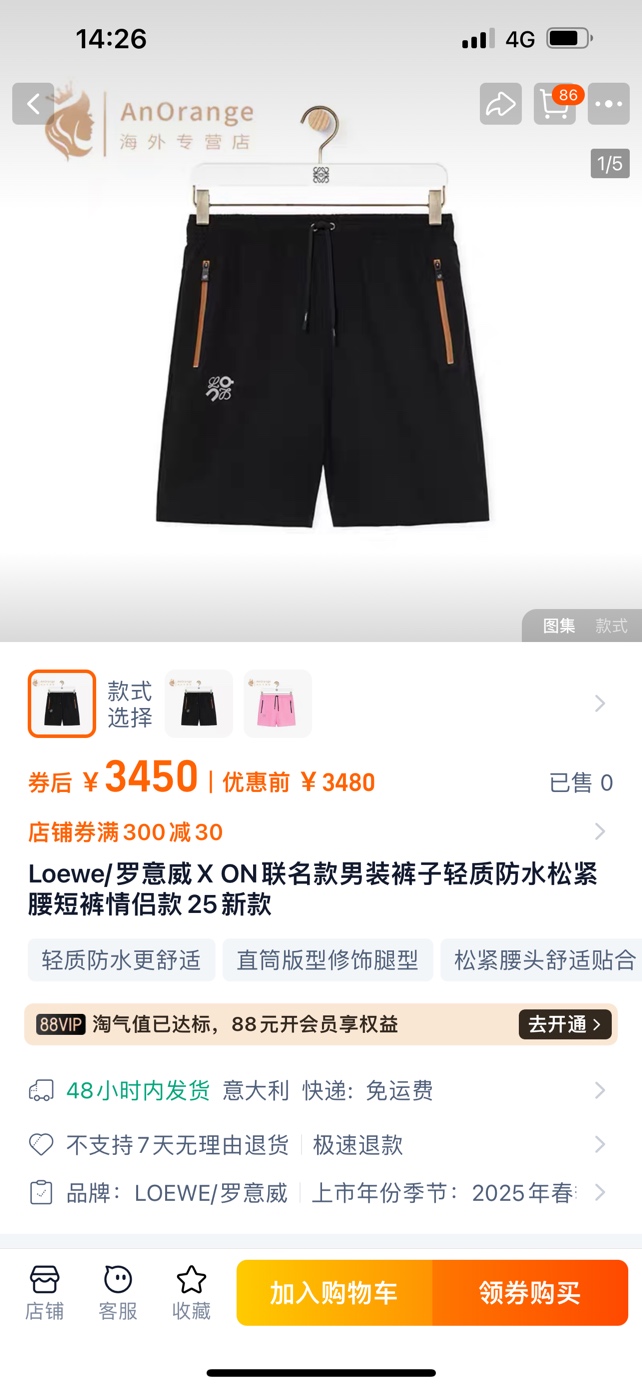
Task: Open the 48小时内发货 shipping details row
Action: coord(320,1090)
